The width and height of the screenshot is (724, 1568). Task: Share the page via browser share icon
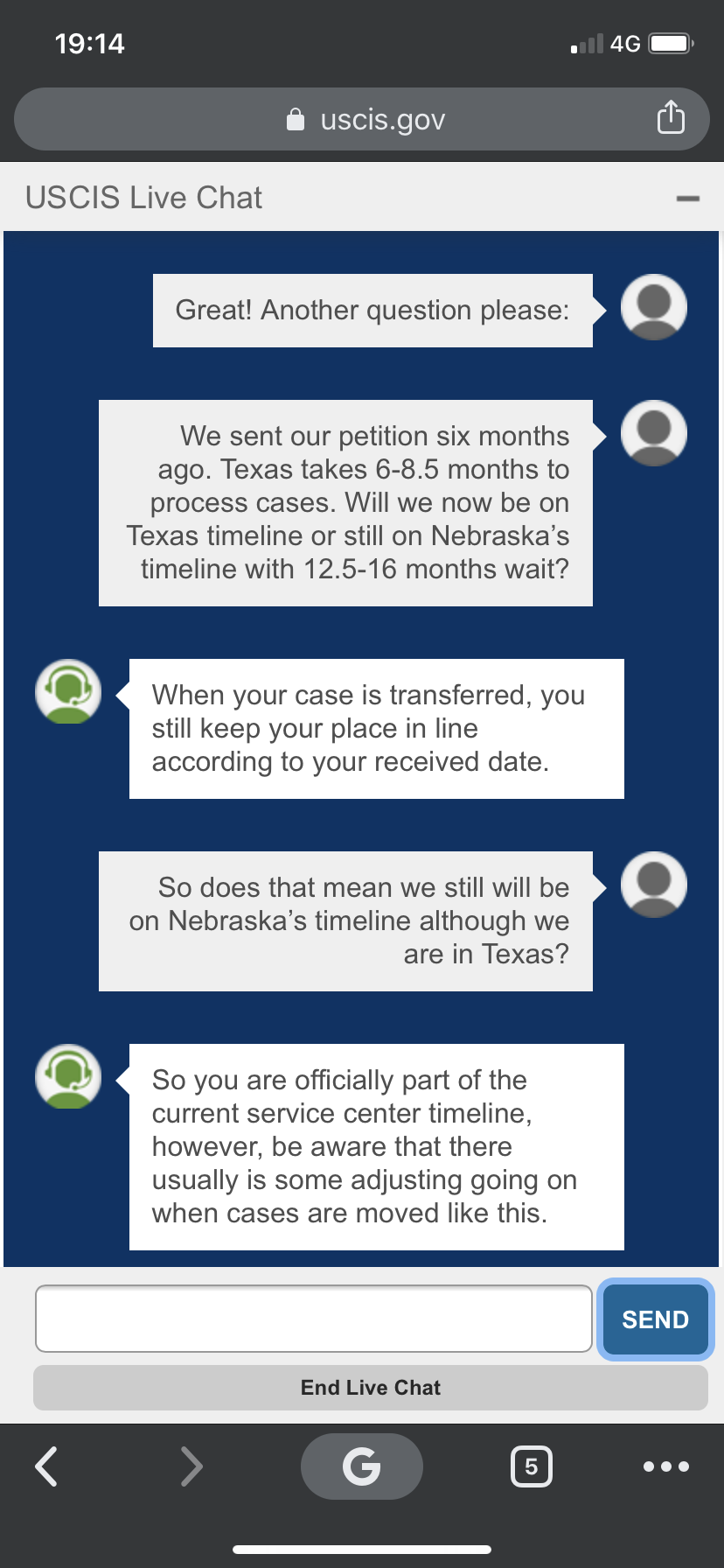(x=671, y=117)
